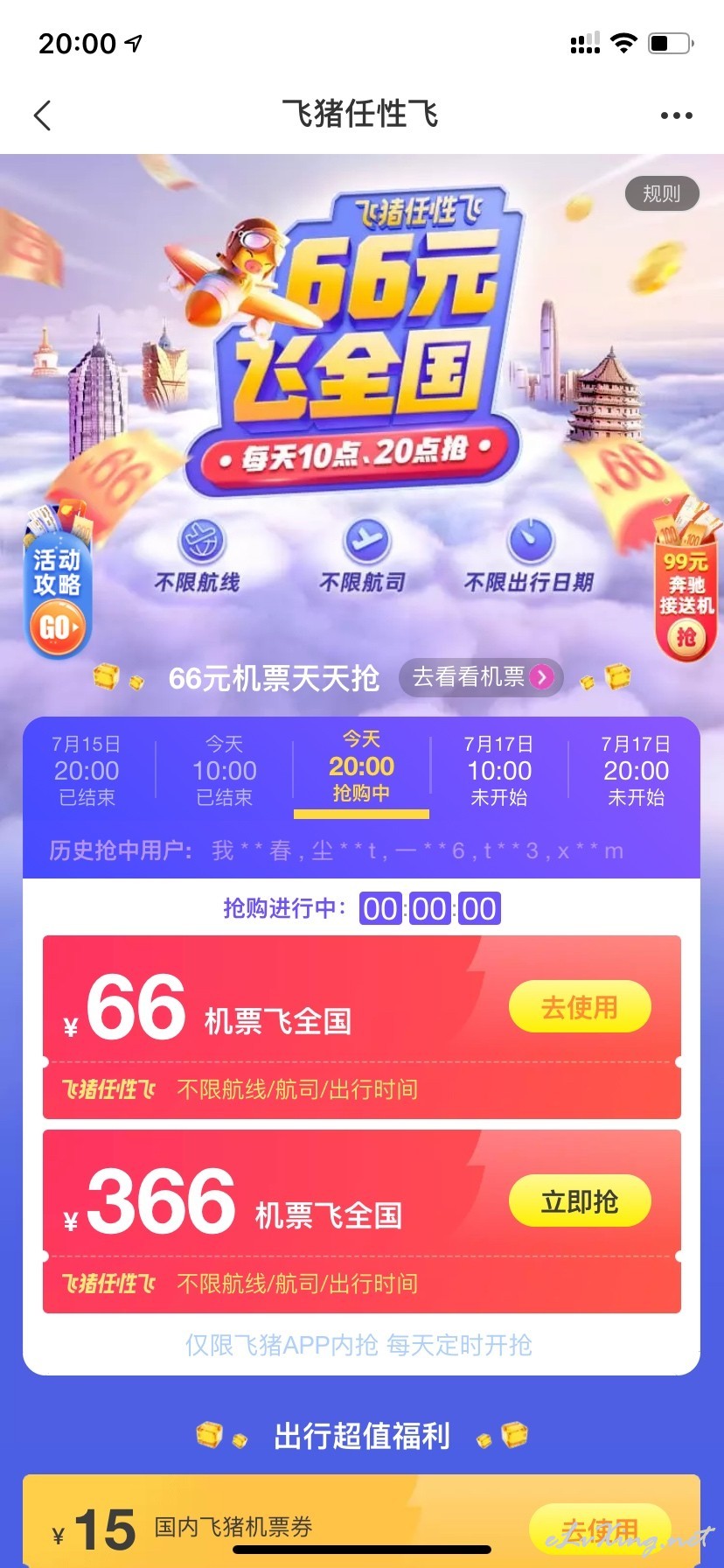
Task: Select today's 20:00 抢购中 session
Action: click(x=361, y=770)
